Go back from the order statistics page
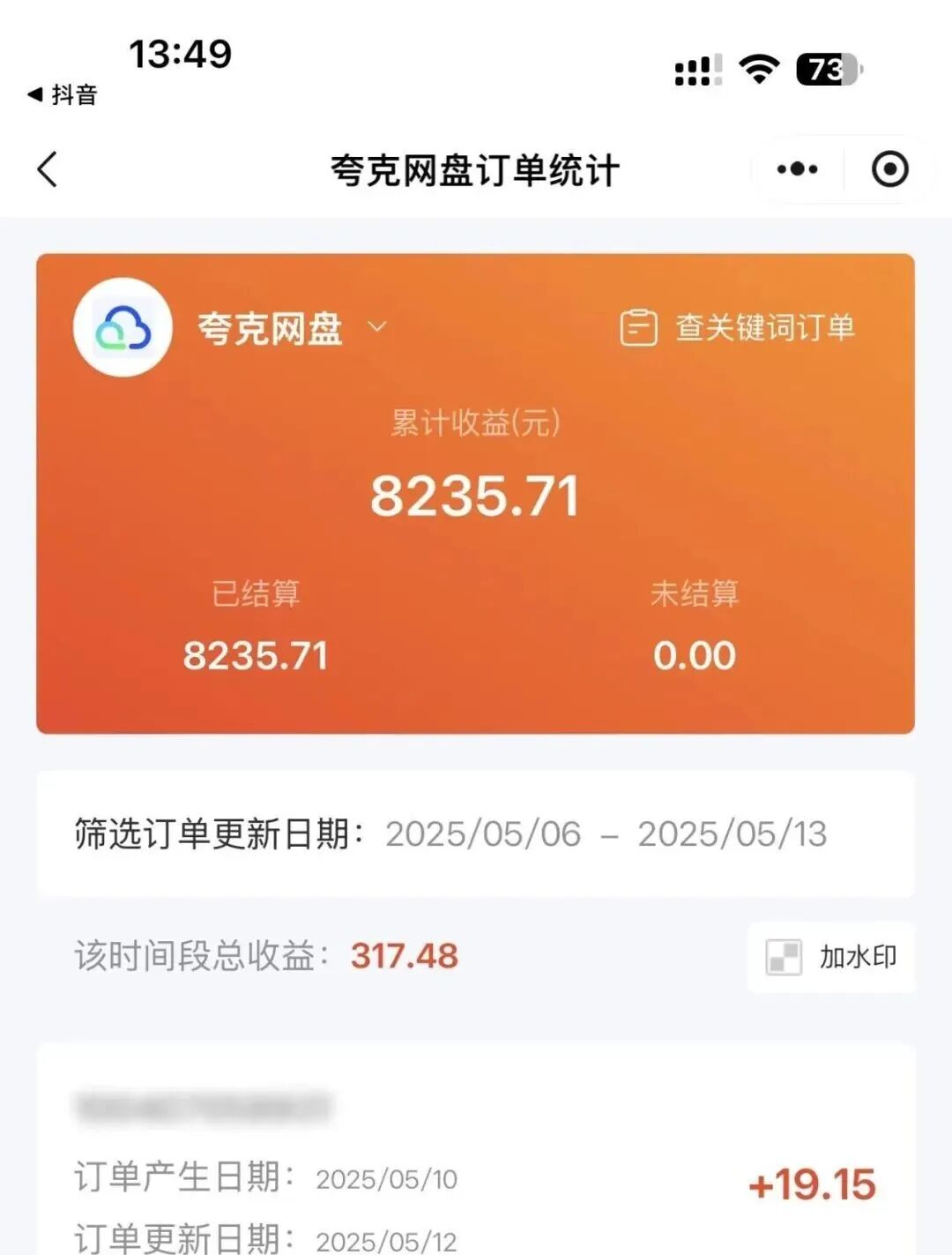This screenshot has width=952, height=1255. point(48,169)
